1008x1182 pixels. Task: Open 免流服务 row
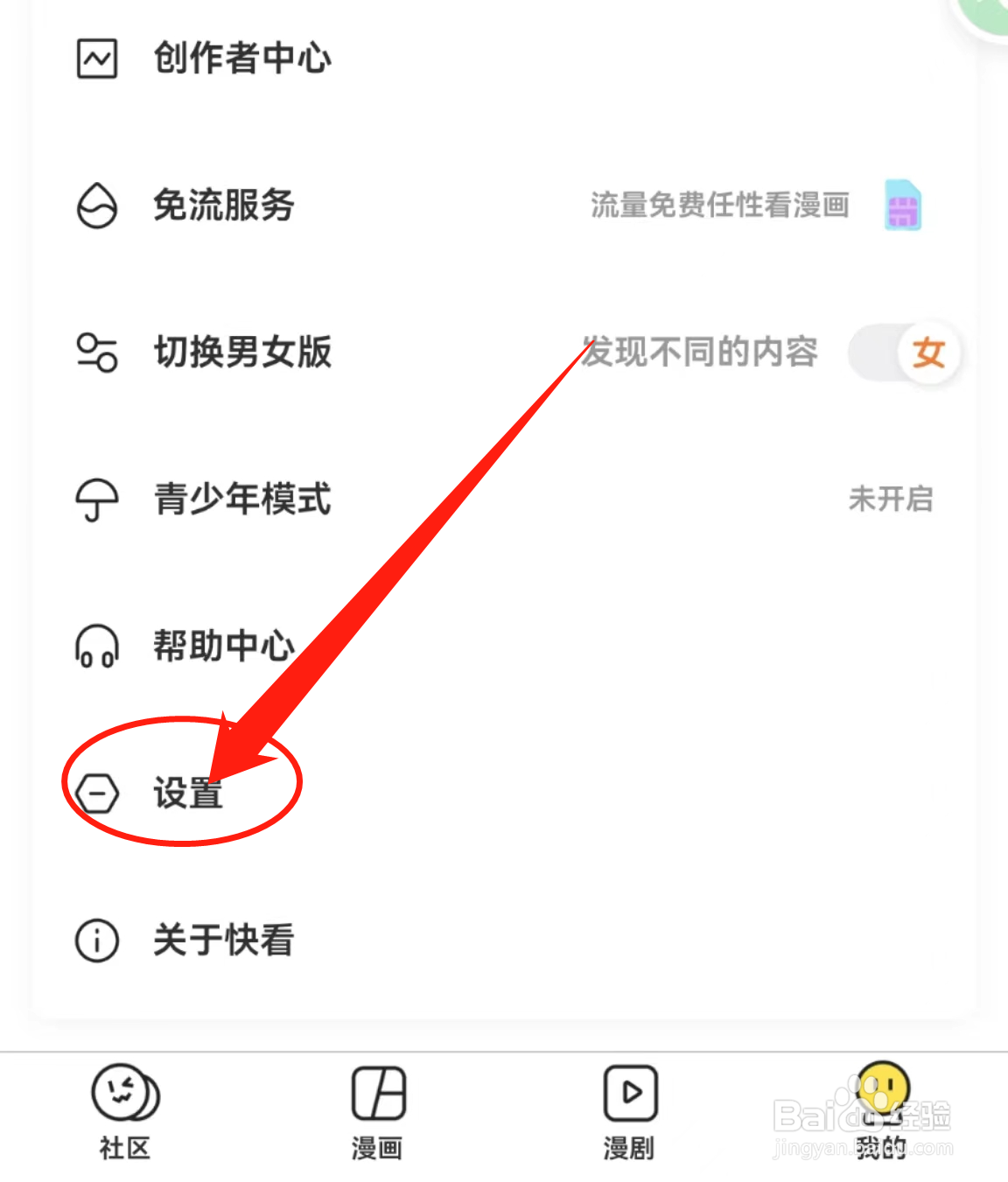503,206
